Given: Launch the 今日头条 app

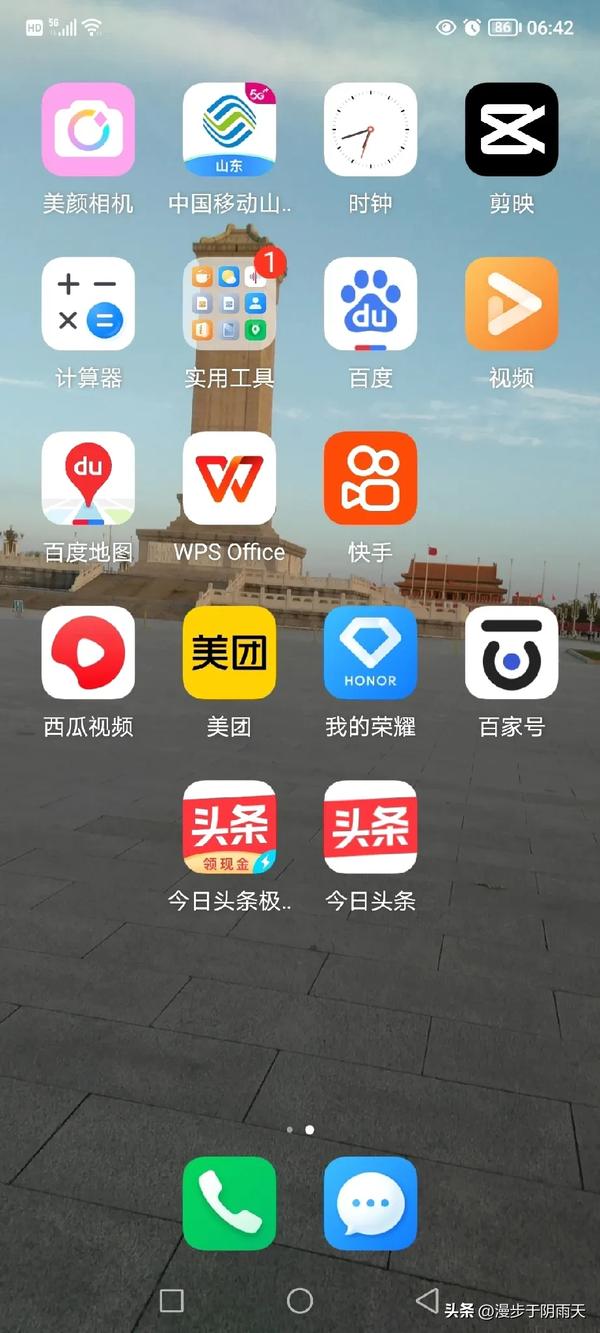Looking at the screenshot, I should [370, 827].
